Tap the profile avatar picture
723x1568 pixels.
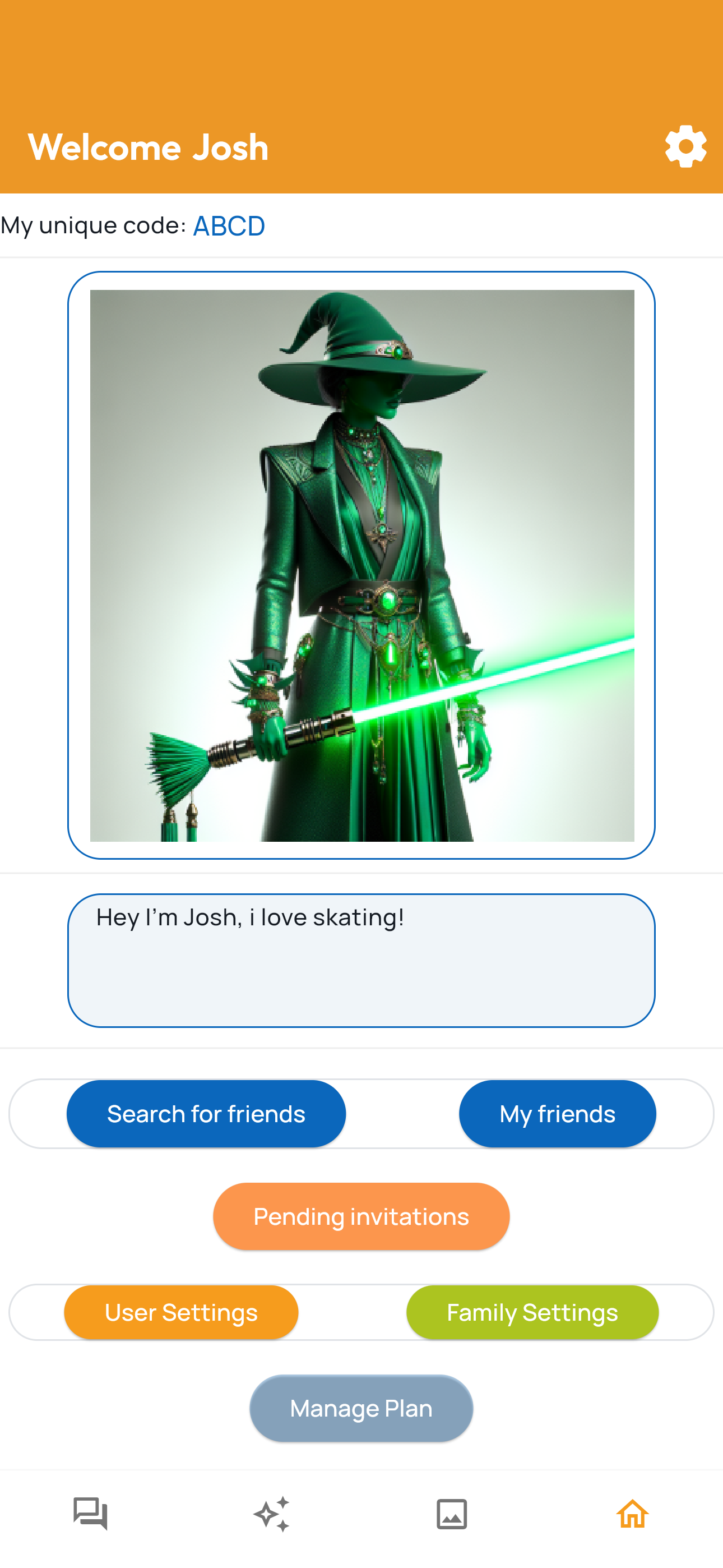(361, 565)
